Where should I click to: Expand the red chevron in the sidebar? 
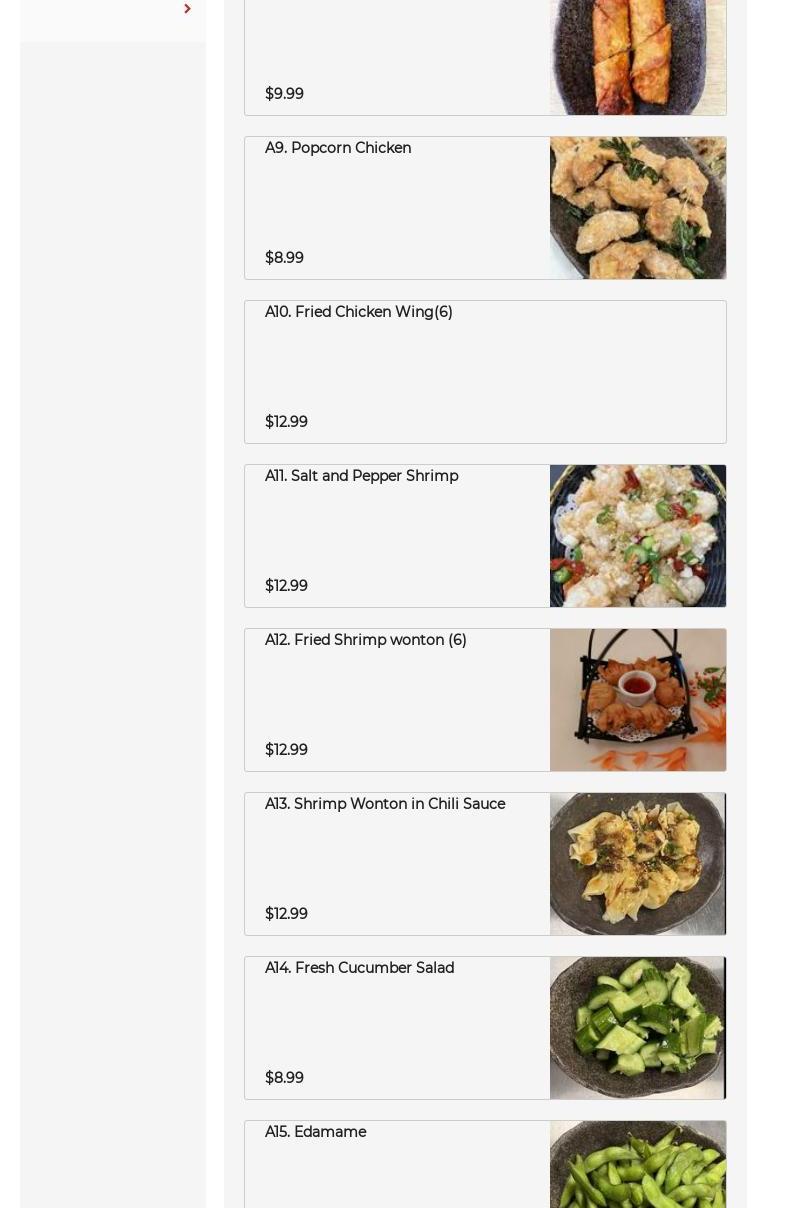(x=187, y=9)
